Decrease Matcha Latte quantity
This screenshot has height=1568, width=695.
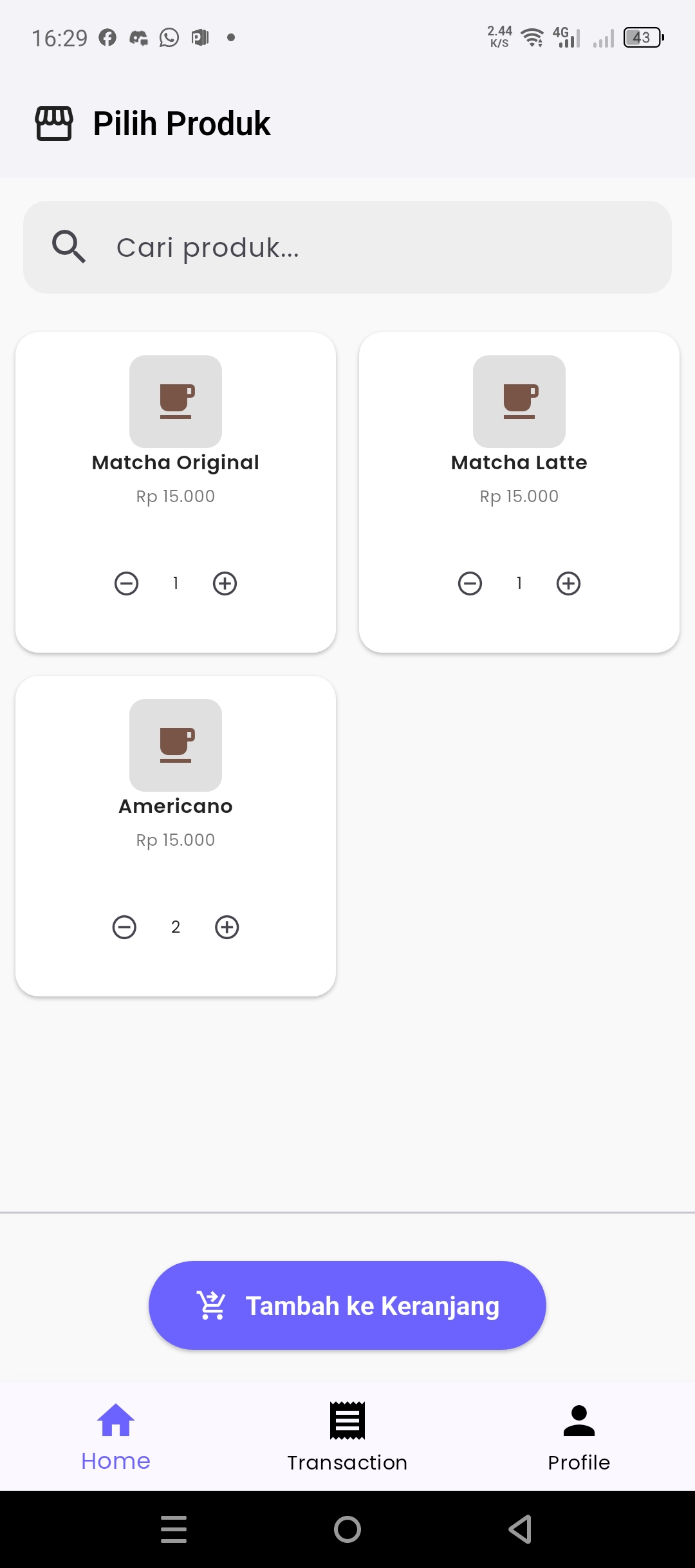point(470,584)
